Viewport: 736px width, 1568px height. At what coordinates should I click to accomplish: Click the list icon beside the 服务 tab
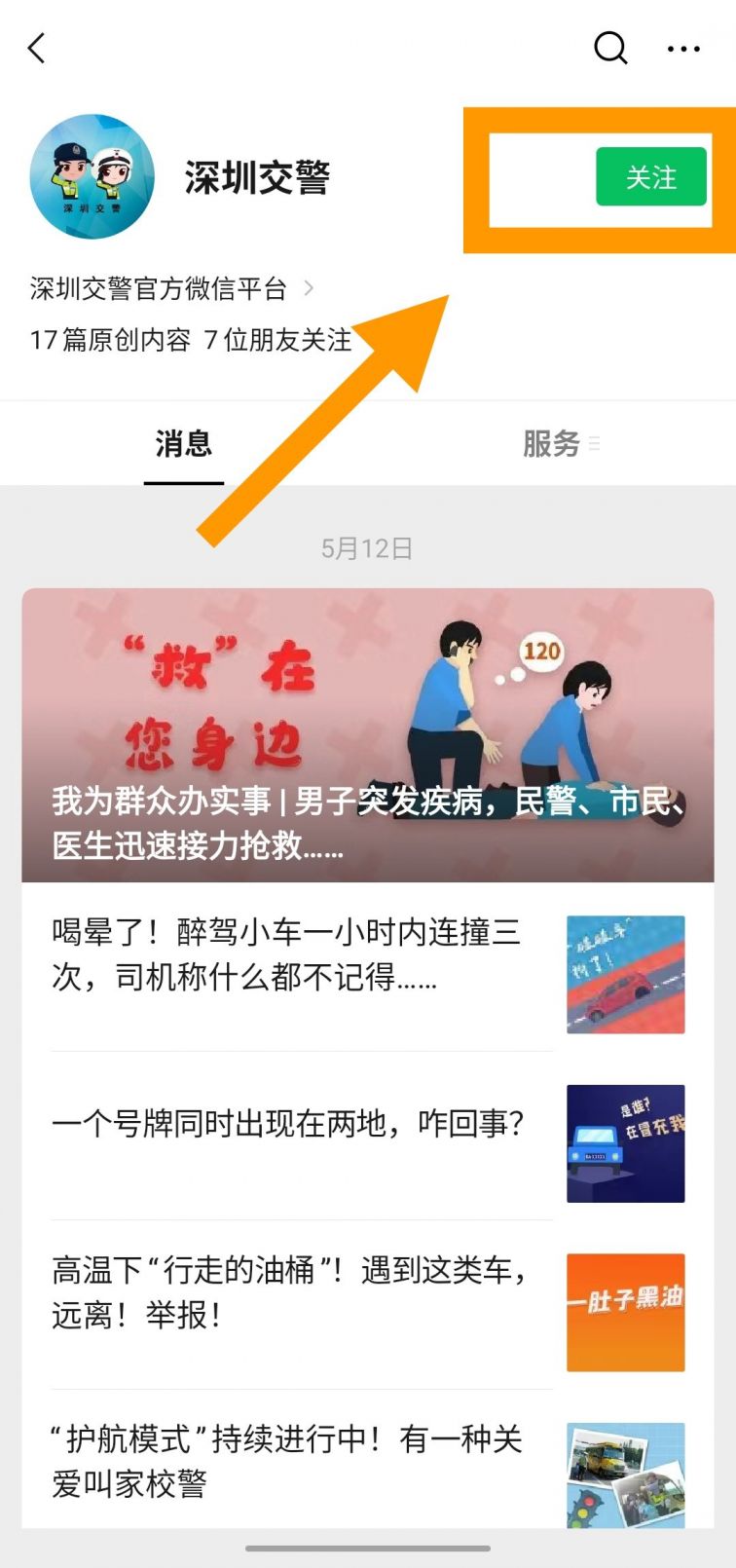pyautogui.click(x=595, y=444)
